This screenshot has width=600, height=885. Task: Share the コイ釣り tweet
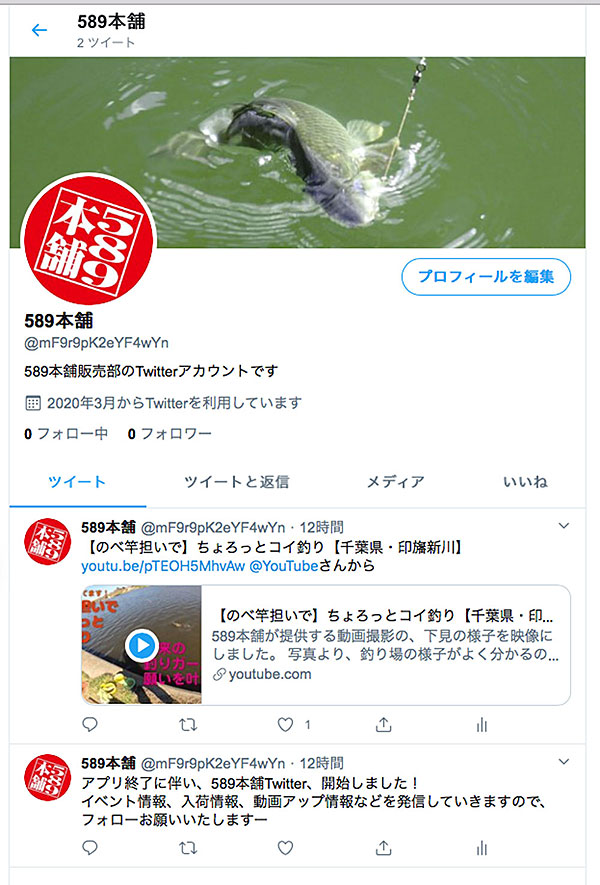pos(383,724)
